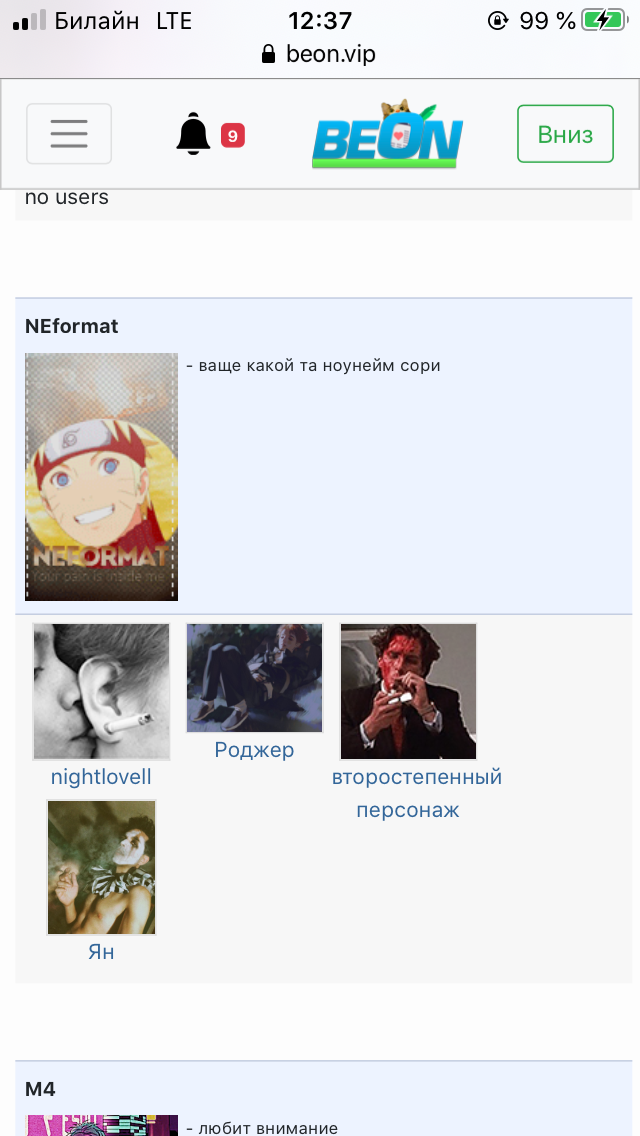Screen dimensions: 640x1136
Task: Open the notifications bell
Action: (194, 134)
